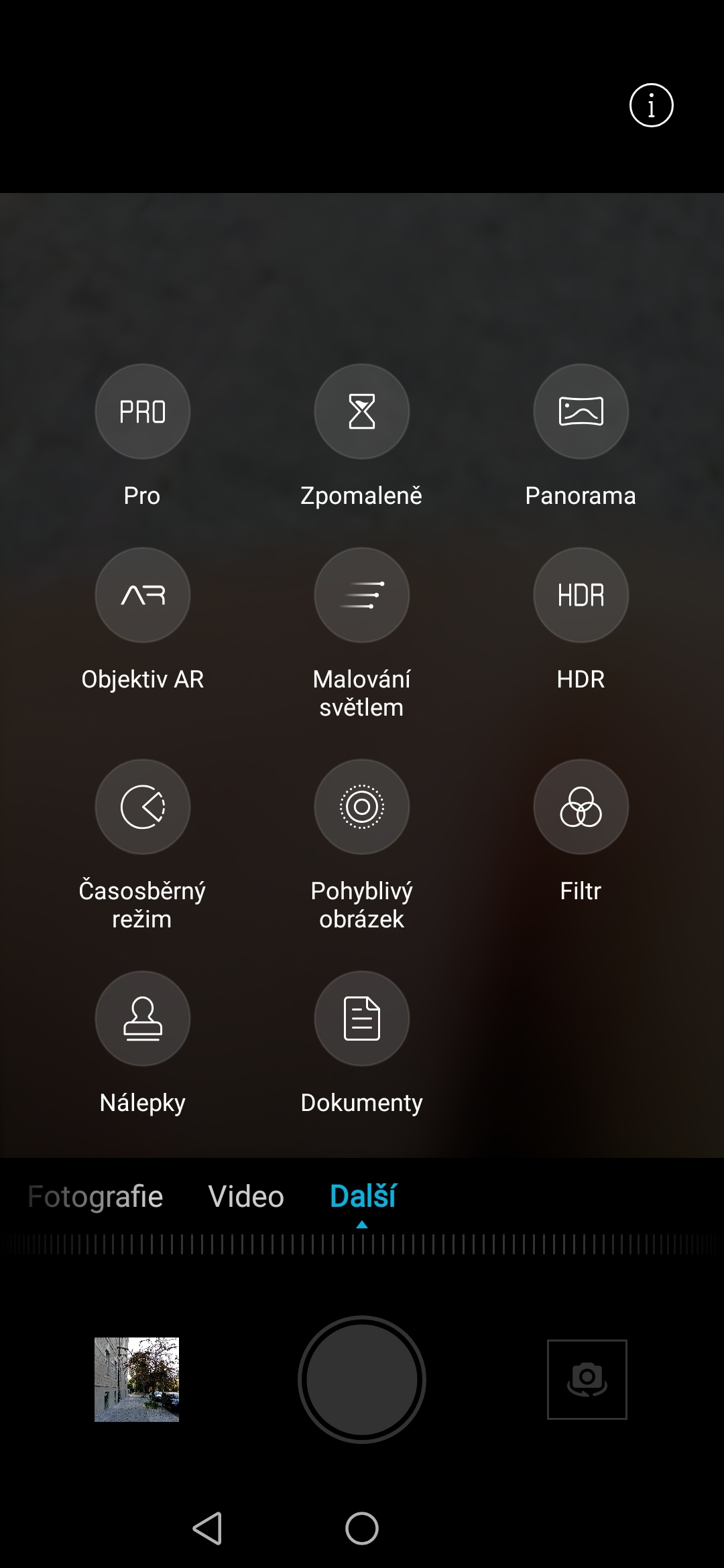Viewport: 724px width, 1568px height.
Task: Select Malování světlem light painting mode
Action: [x=361, y=595]
